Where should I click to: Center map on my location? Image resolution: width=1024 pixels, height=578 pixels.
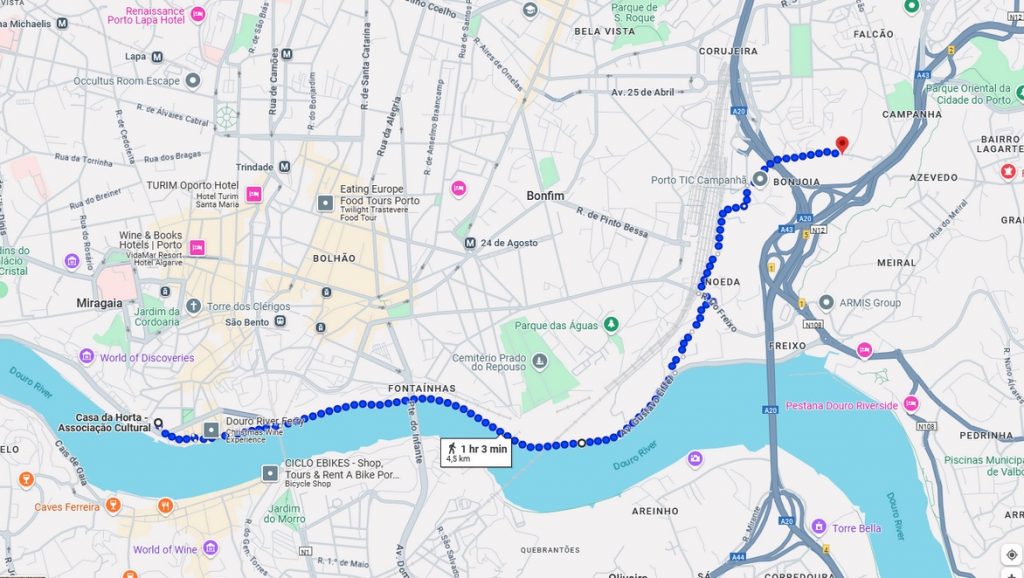[1011, 555]
